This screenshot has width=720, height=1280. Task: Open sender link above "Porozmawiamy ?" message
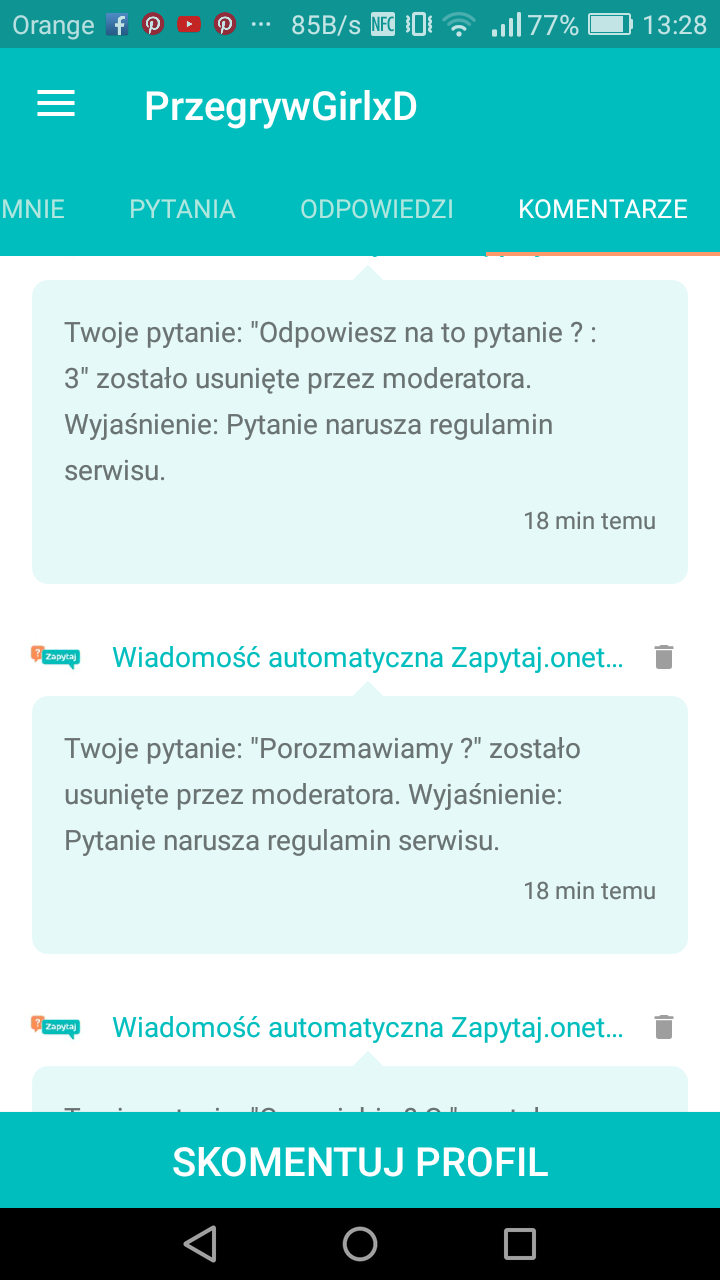click(367, 657)
